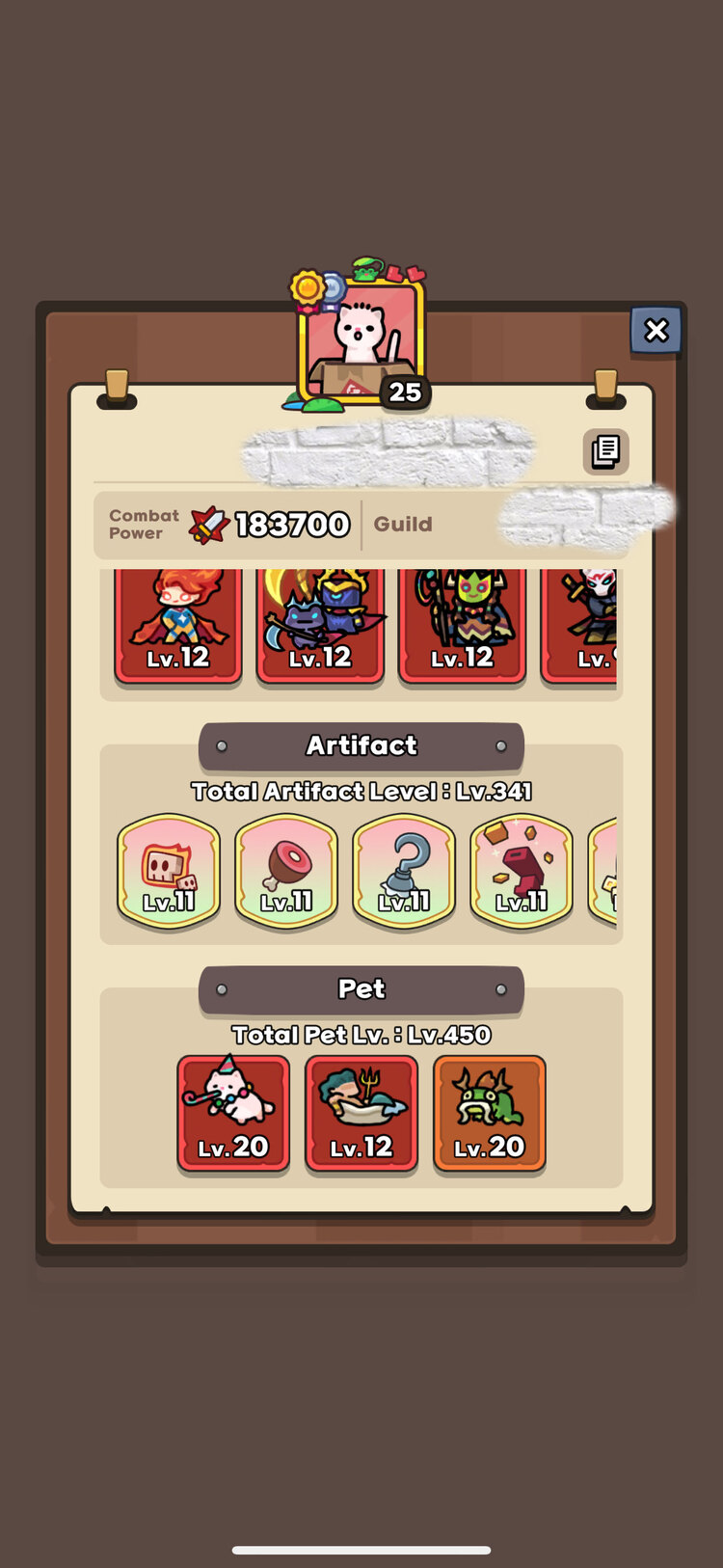Image resolution: width=723 pixels, height=1568 pixels.
Task: View the green frog pet
Action: coord(490,1113)
